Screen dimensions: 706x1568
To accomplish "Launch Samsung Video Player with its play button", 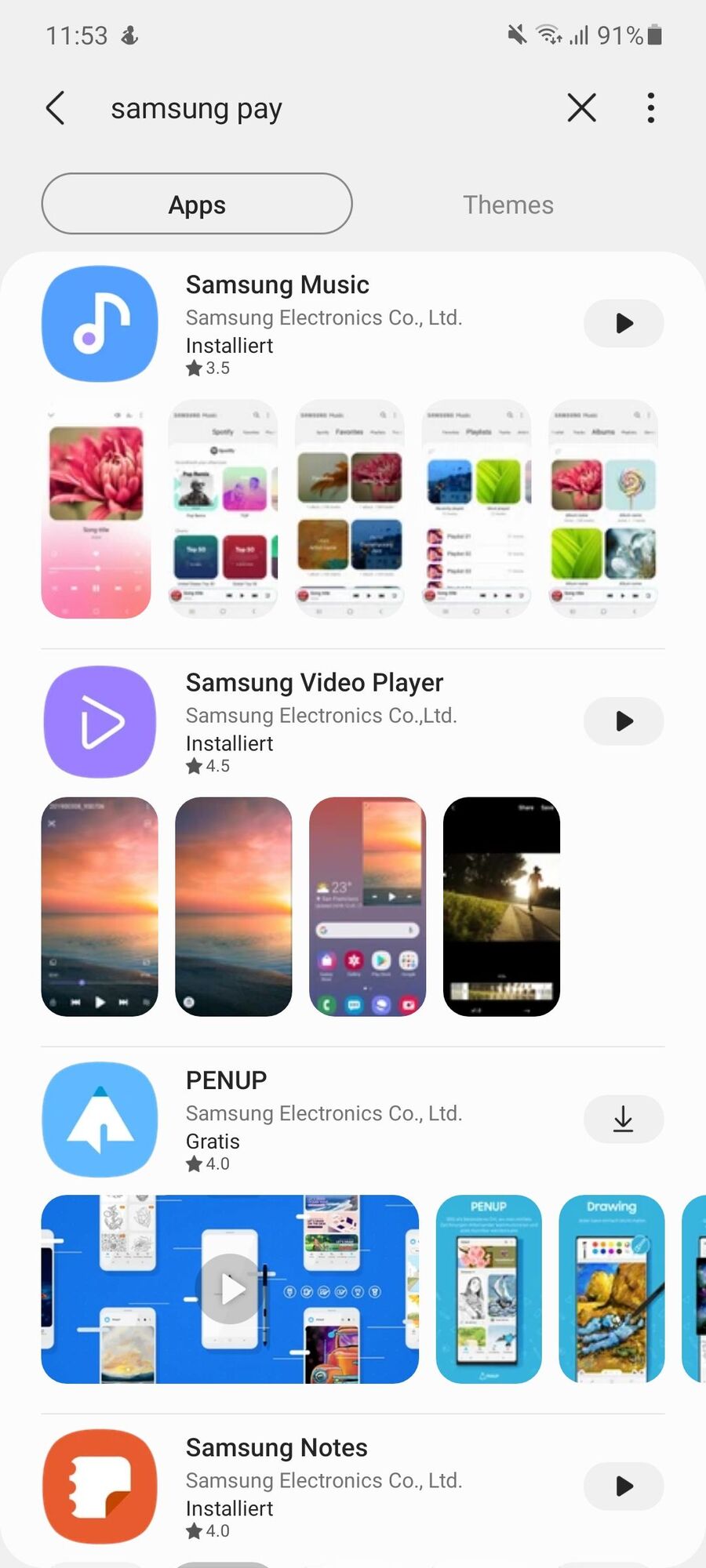I will pyautogui.click(x=624, y=721).
